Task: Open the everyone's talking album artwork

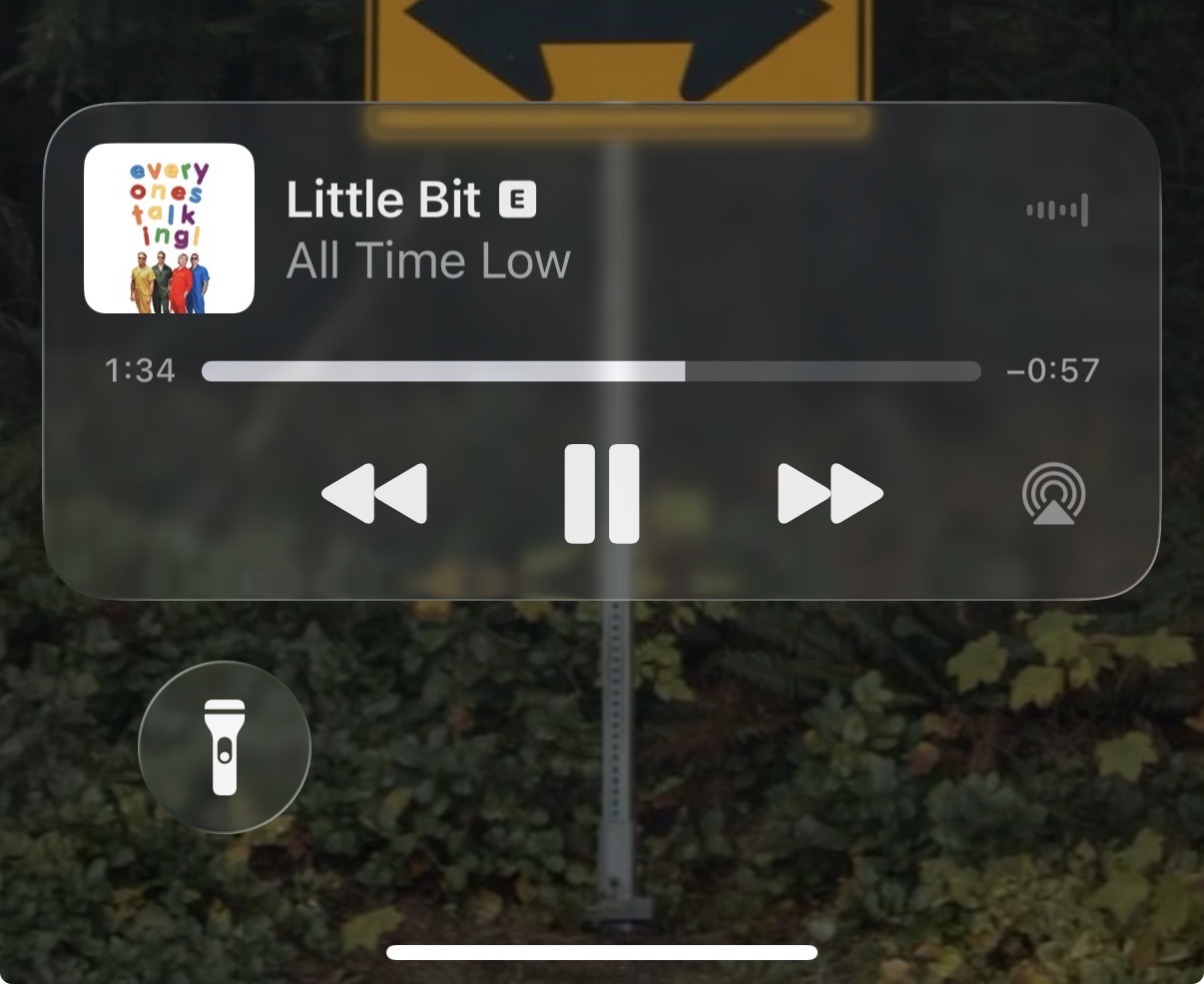Action: point(169,229)
